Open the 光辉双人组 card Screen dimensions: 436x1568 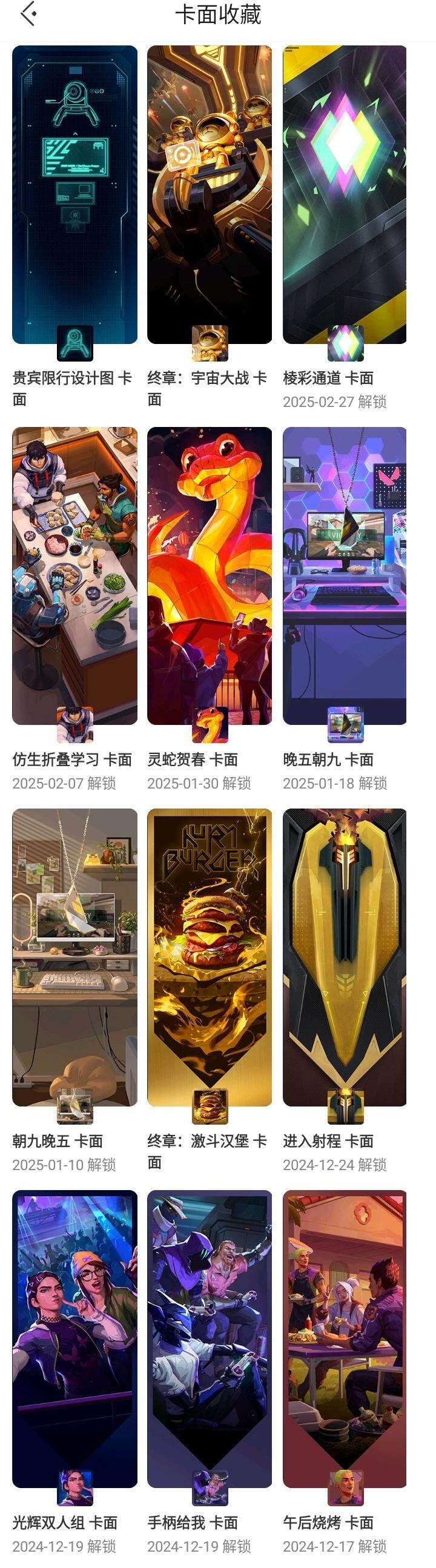[74, 1338]
